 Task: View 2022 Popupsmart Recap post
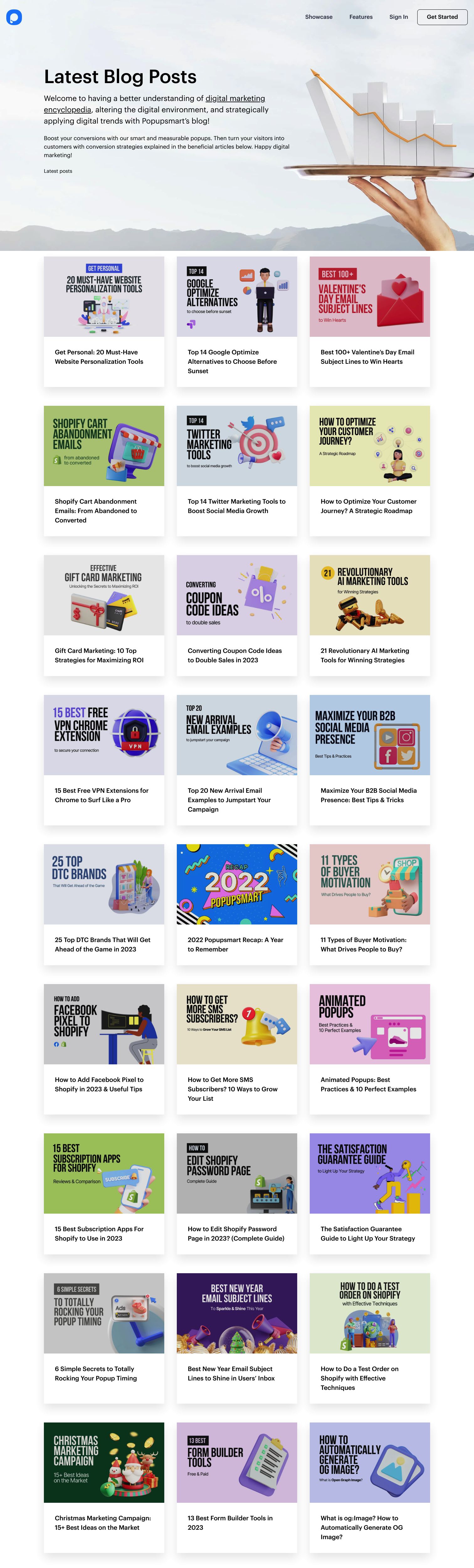[235, 944]
